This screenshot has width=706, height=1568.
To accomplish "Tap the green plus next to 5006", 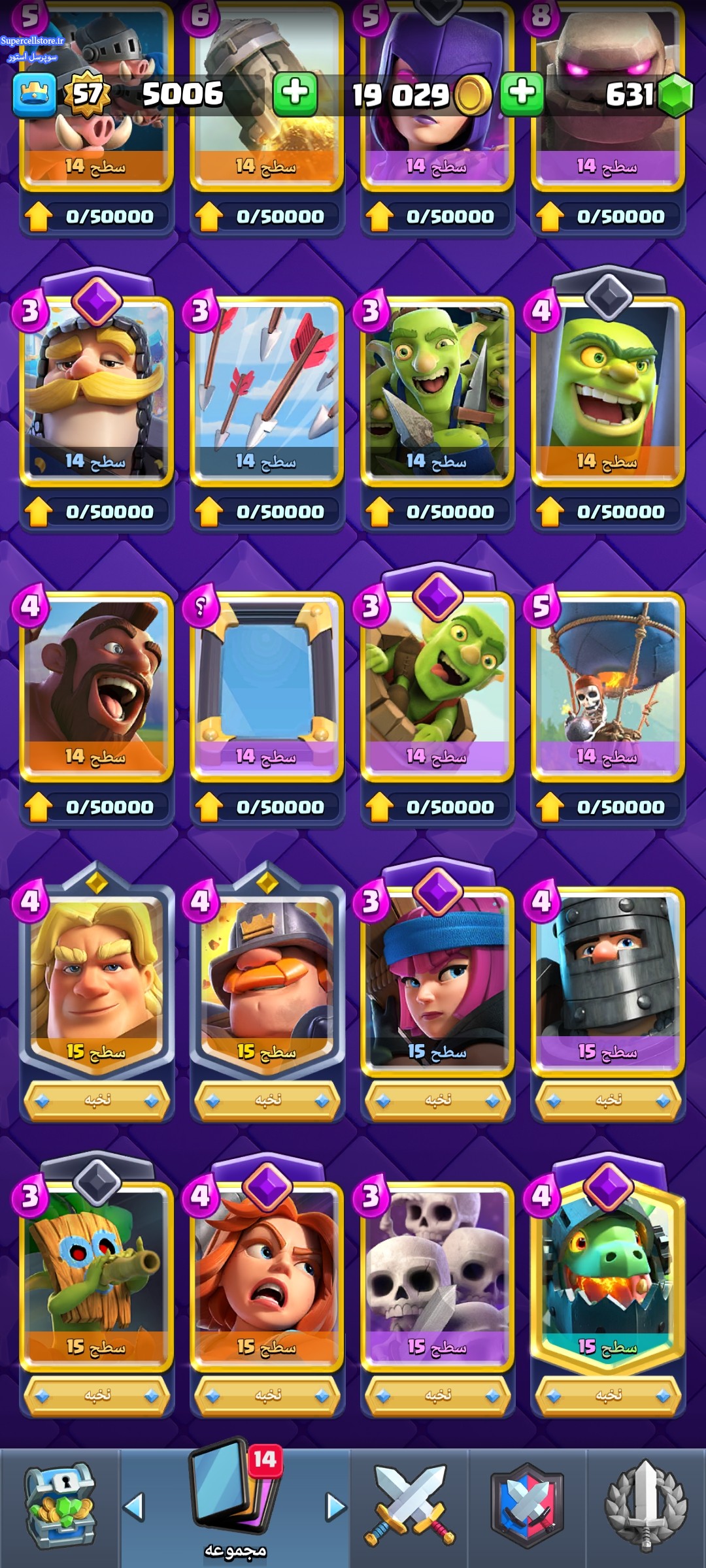I will [x=295, y=94].
